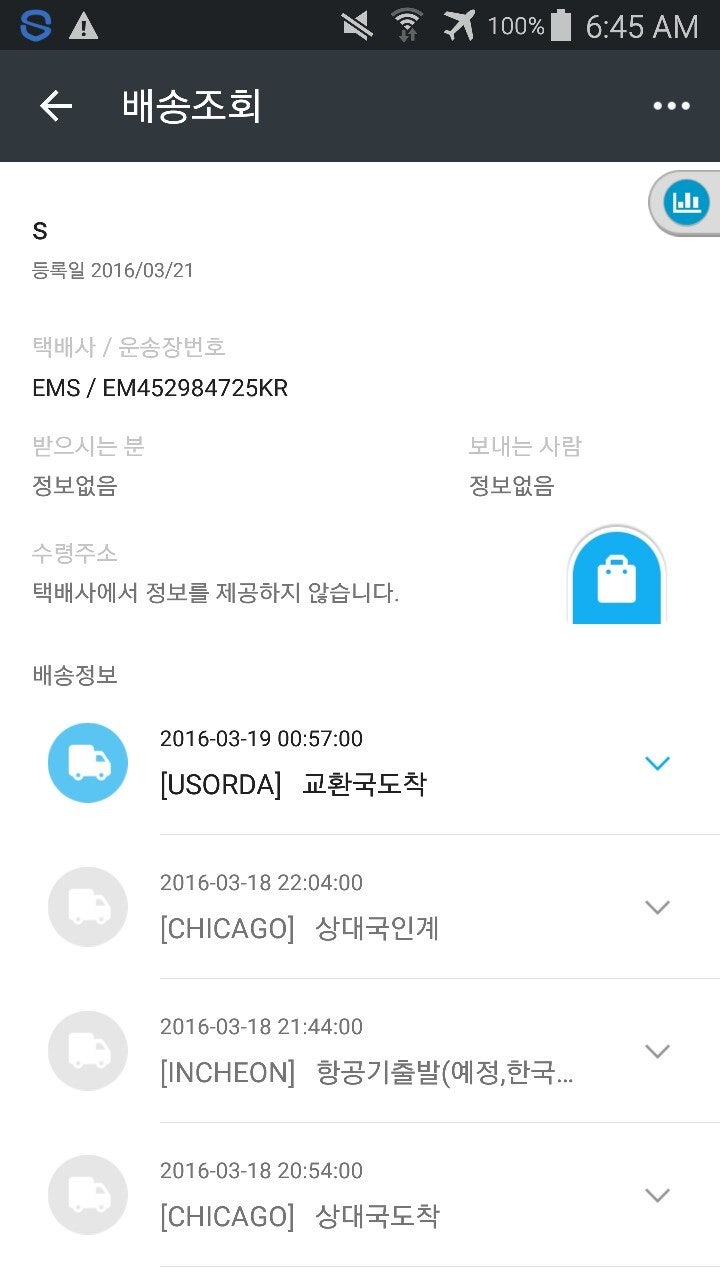Tap the truck icon for the INCHEON departure event
Viewport: 720px width, 1280px height.
pos(87,1050)
